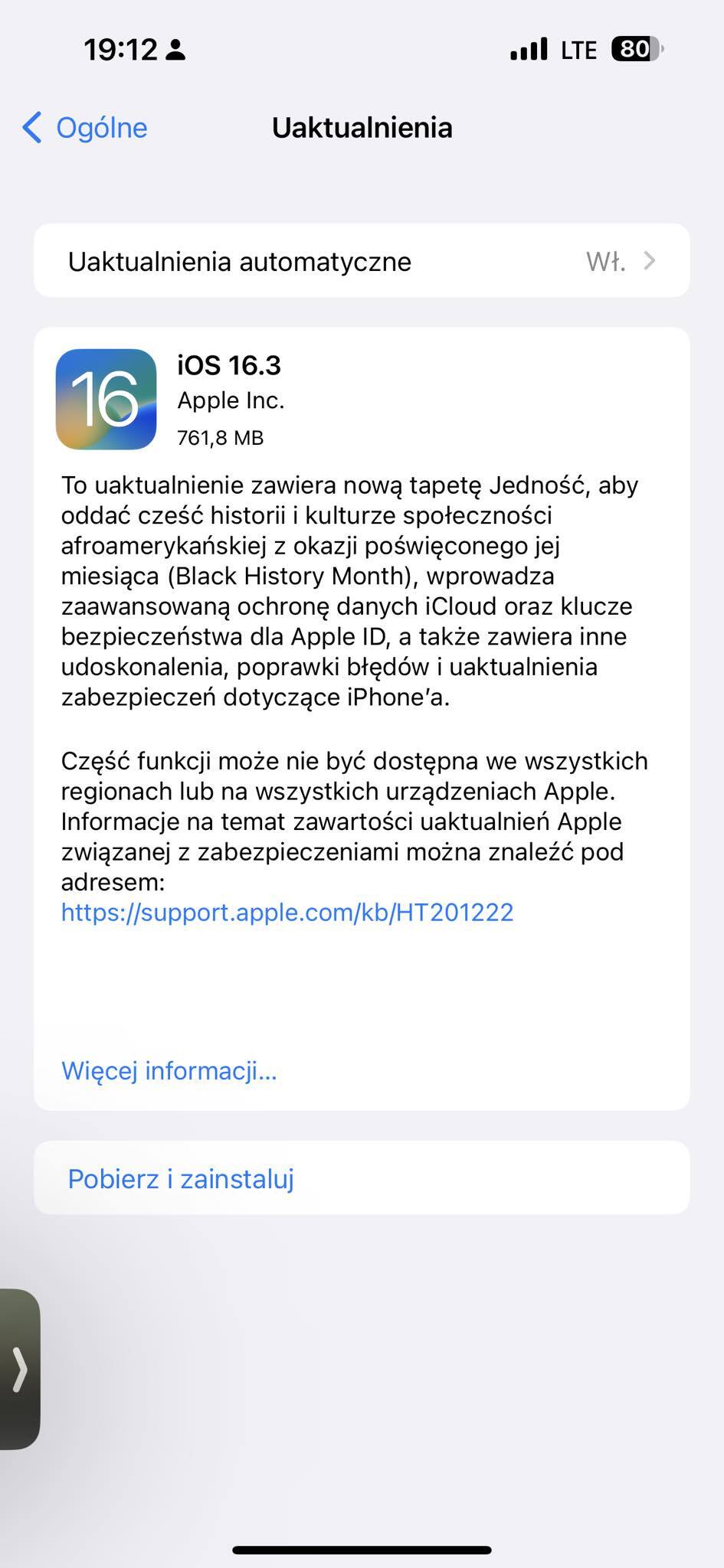Image resolution: width=724 pixels, height=1568 pixels.
Task: Open the support.apple.com HT201222 link
Action: (287, 913)
